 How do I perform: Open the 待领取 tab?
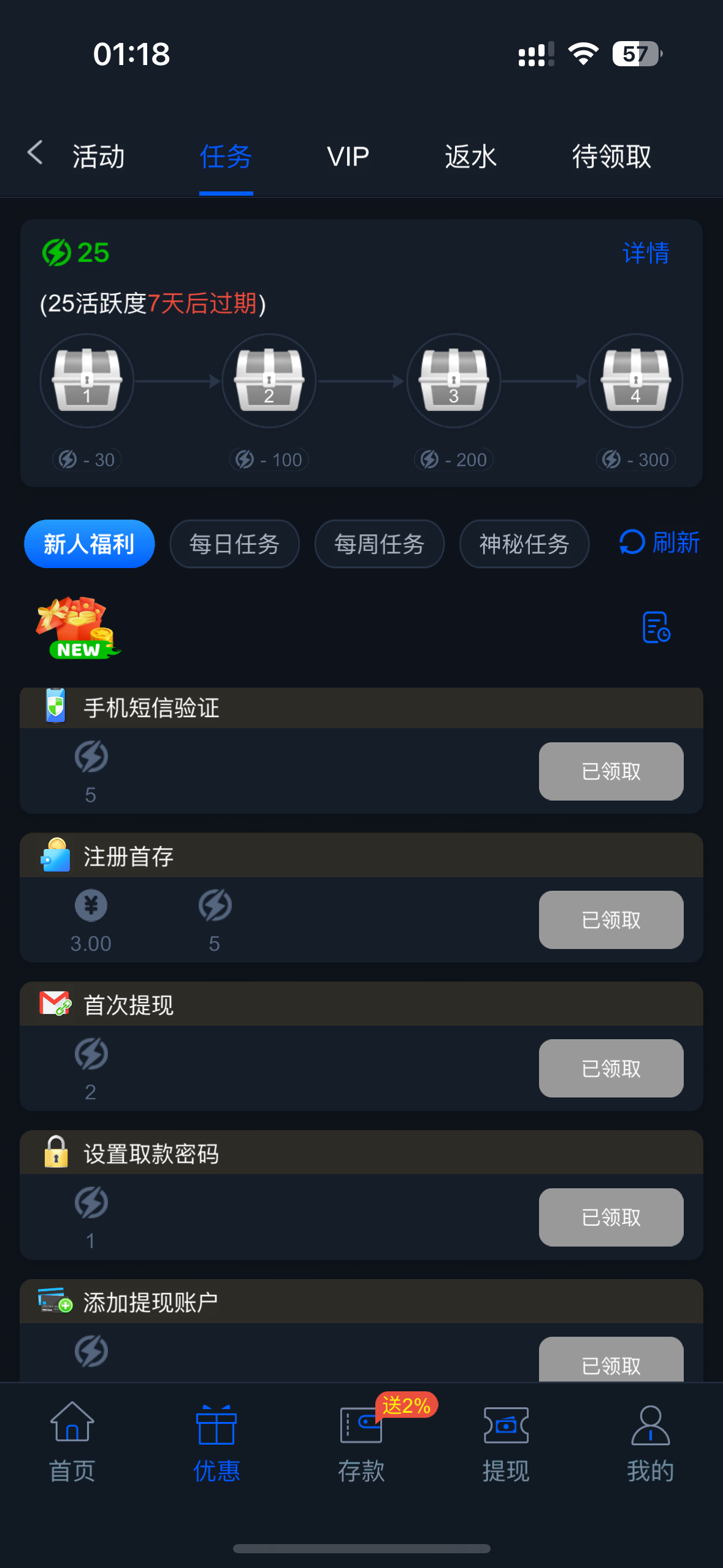pos(611,156)
